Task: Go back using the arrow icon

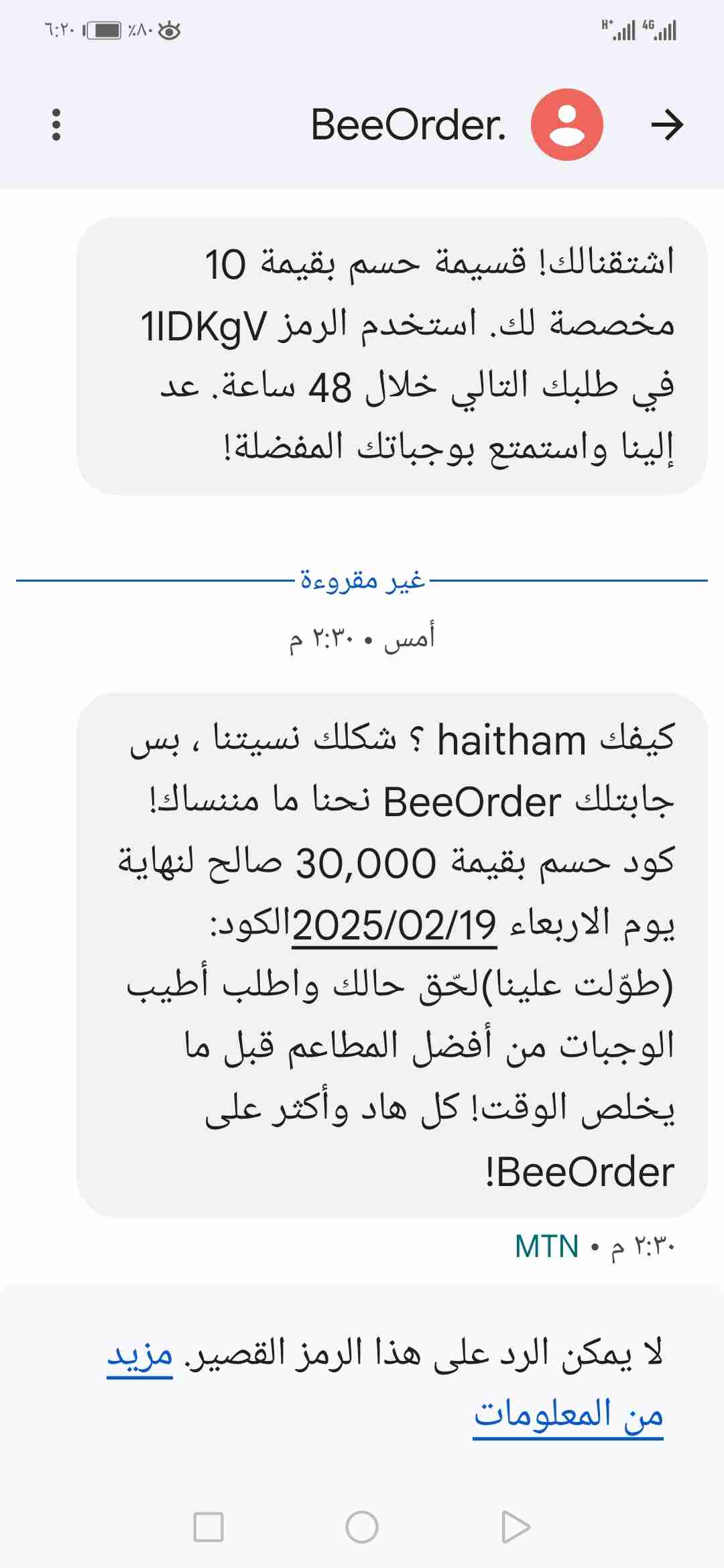Action: pos(667,125)
